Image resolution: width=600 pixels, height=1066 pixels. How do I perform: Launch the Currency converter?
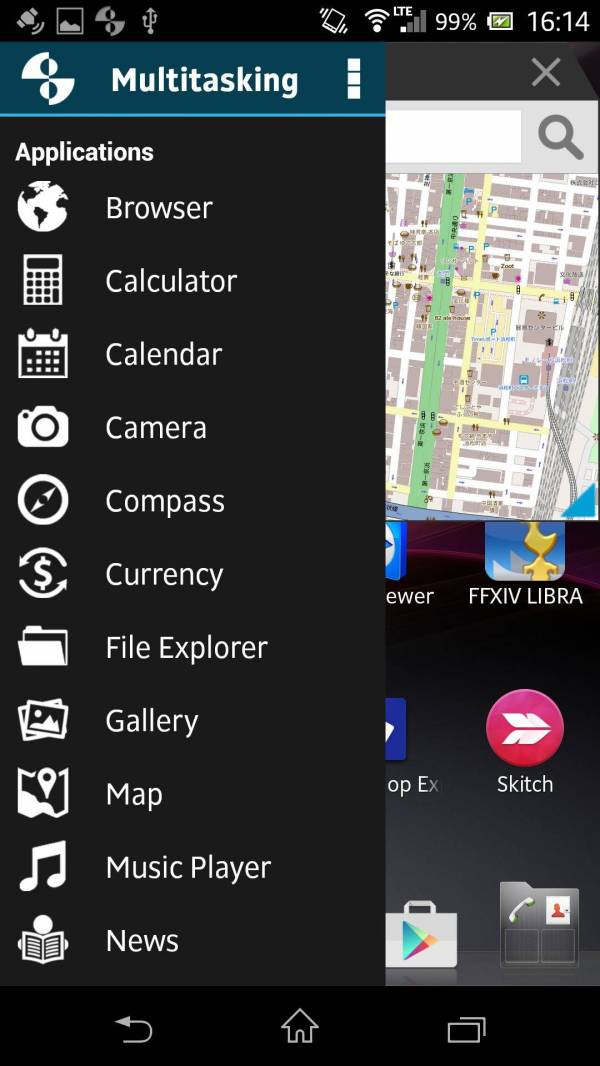192,574
